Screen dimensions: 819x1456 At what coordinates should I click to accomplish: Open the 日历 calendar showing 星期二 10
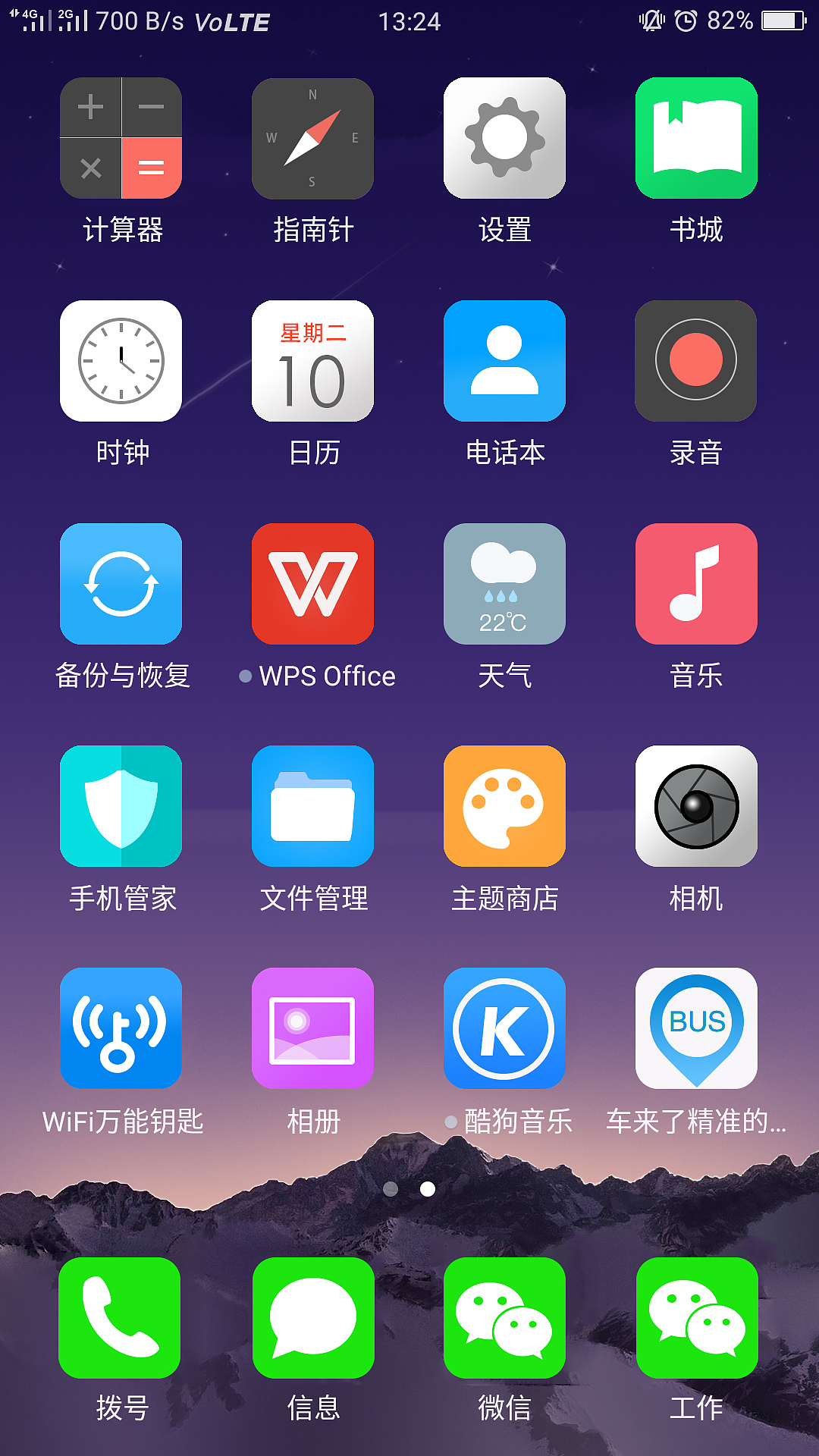[313, 362]
